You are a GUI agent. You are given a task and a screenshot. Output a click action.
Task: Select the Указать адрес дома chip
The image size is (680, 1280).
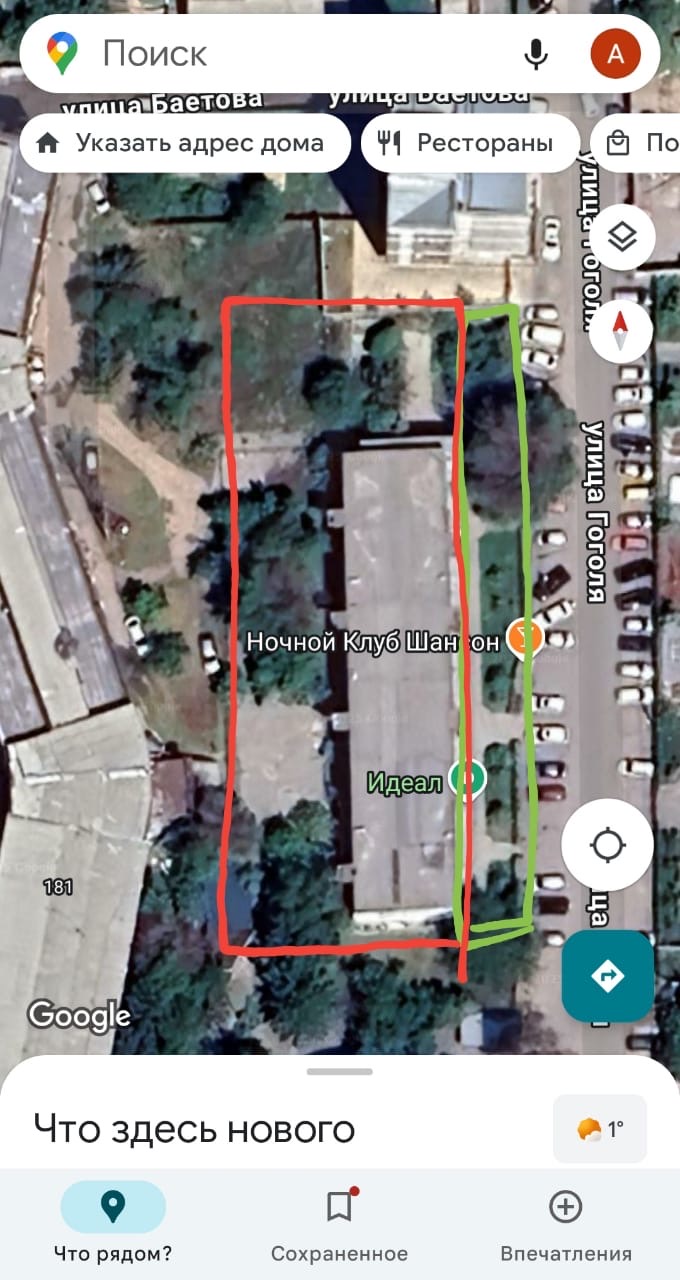click(185, 143)
